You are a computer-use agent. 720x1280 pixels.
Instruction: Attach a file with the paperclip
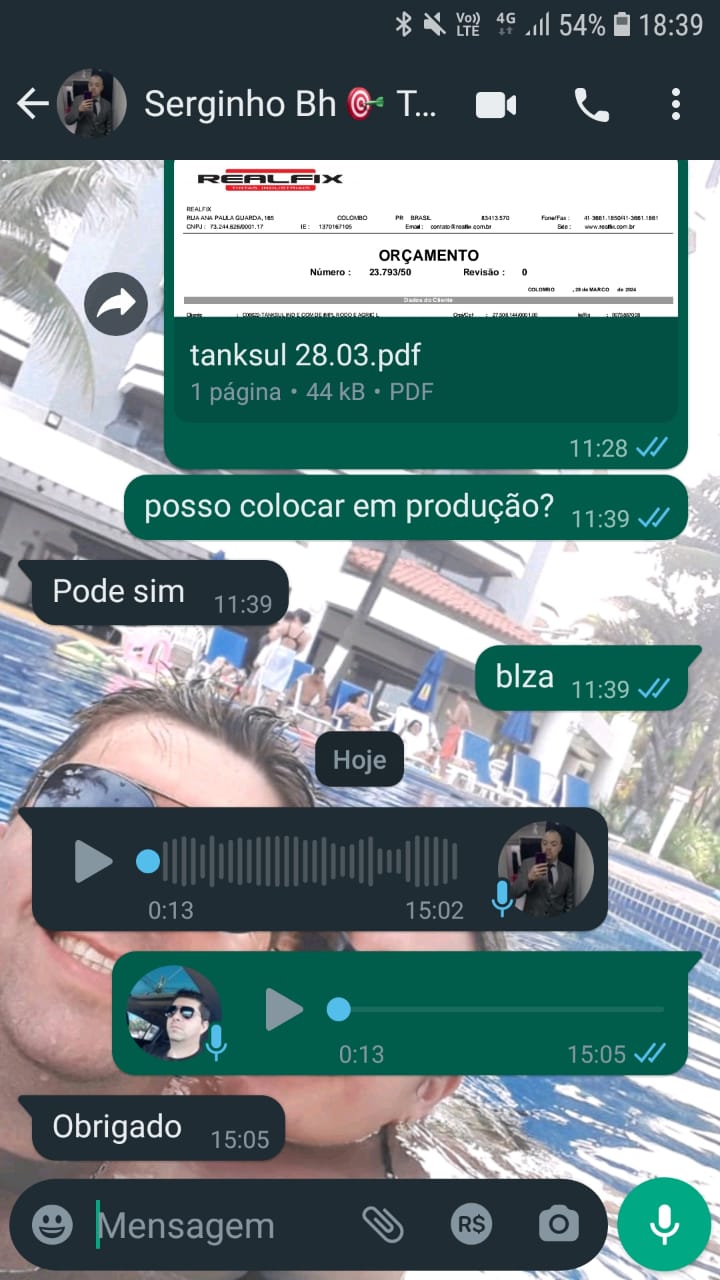coord(382,1224)
